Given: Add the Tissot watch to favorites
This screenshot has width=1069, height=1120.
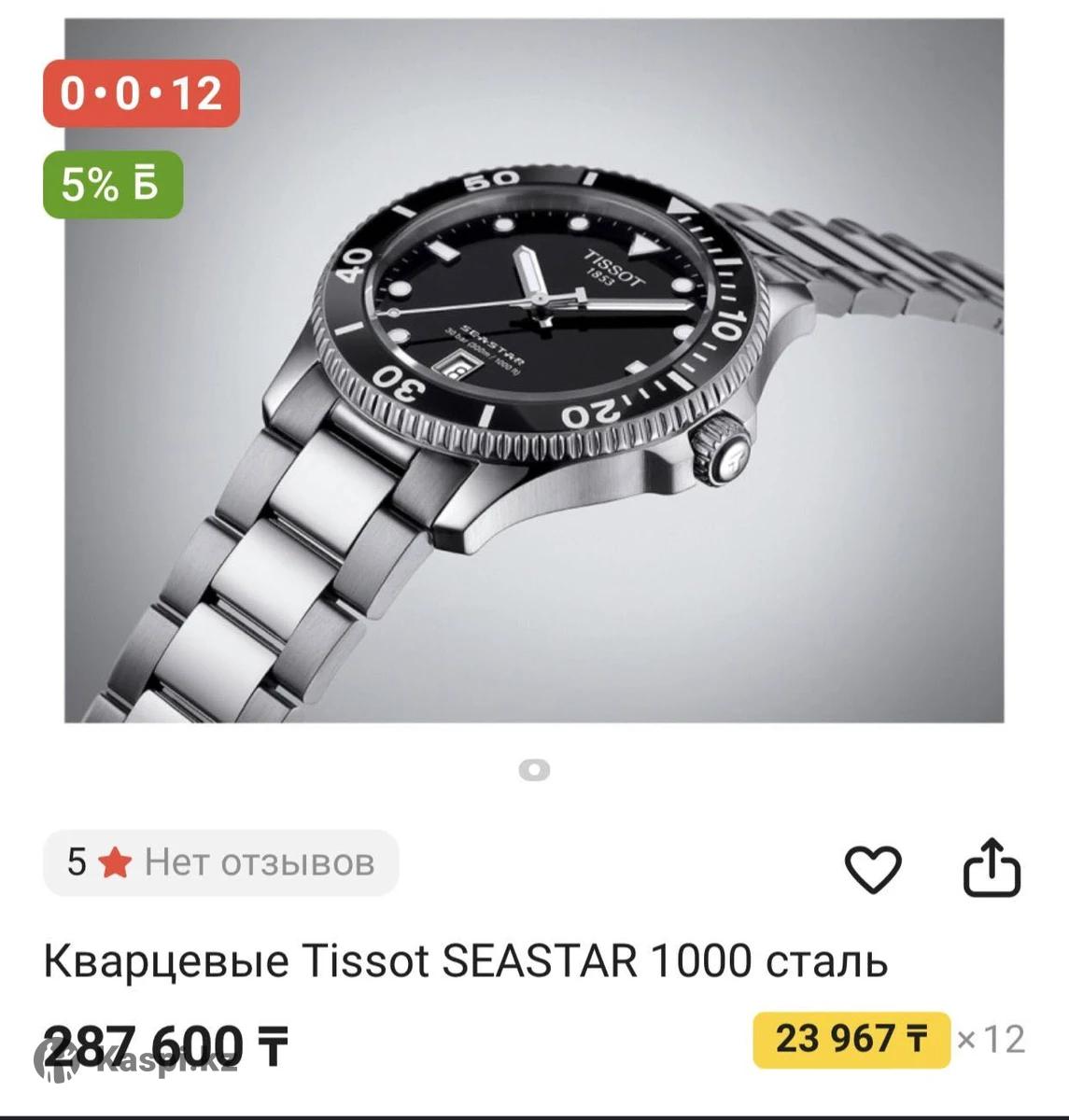Looking at the screenshot, I should click(x=872, y=868).
